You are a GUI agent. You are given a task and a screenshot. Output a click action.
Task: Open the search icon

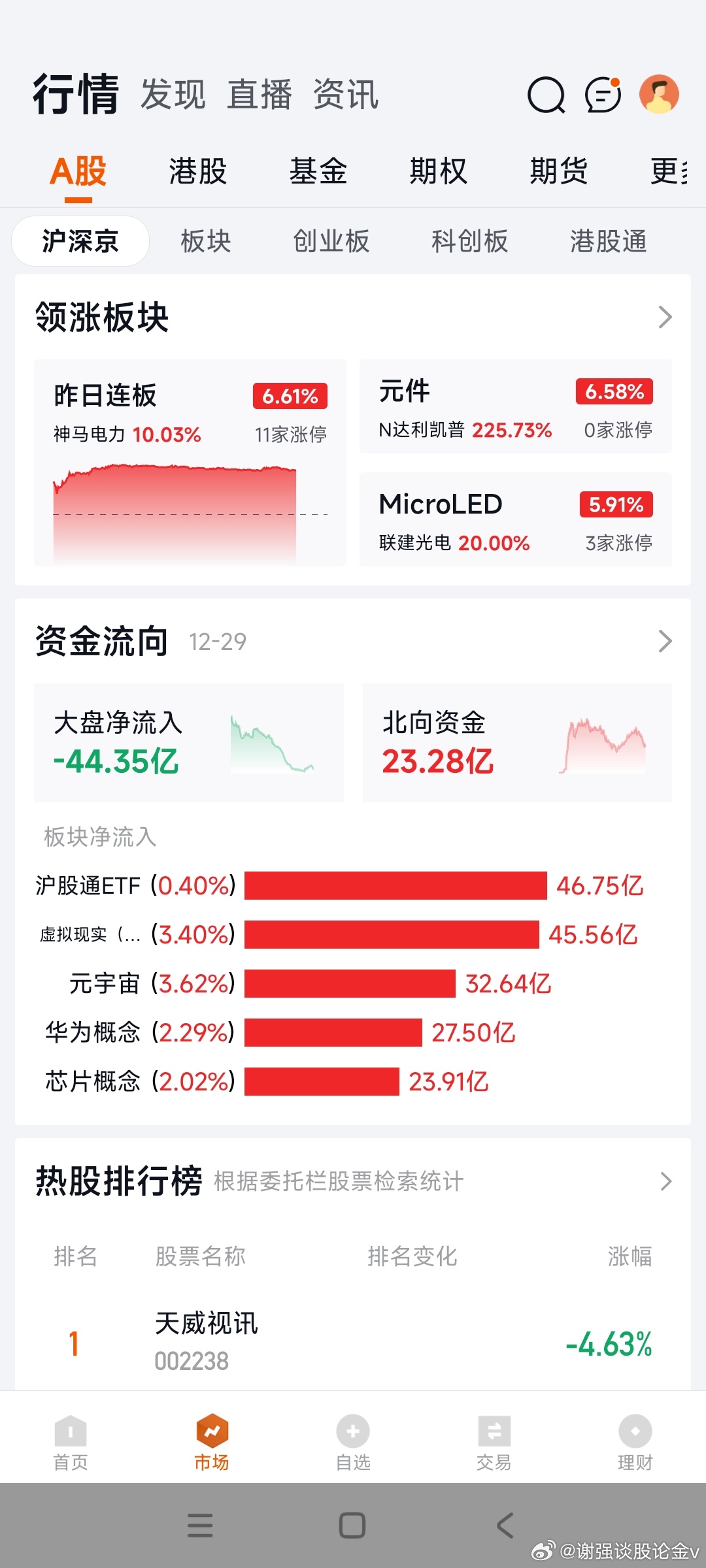point(546,95)
